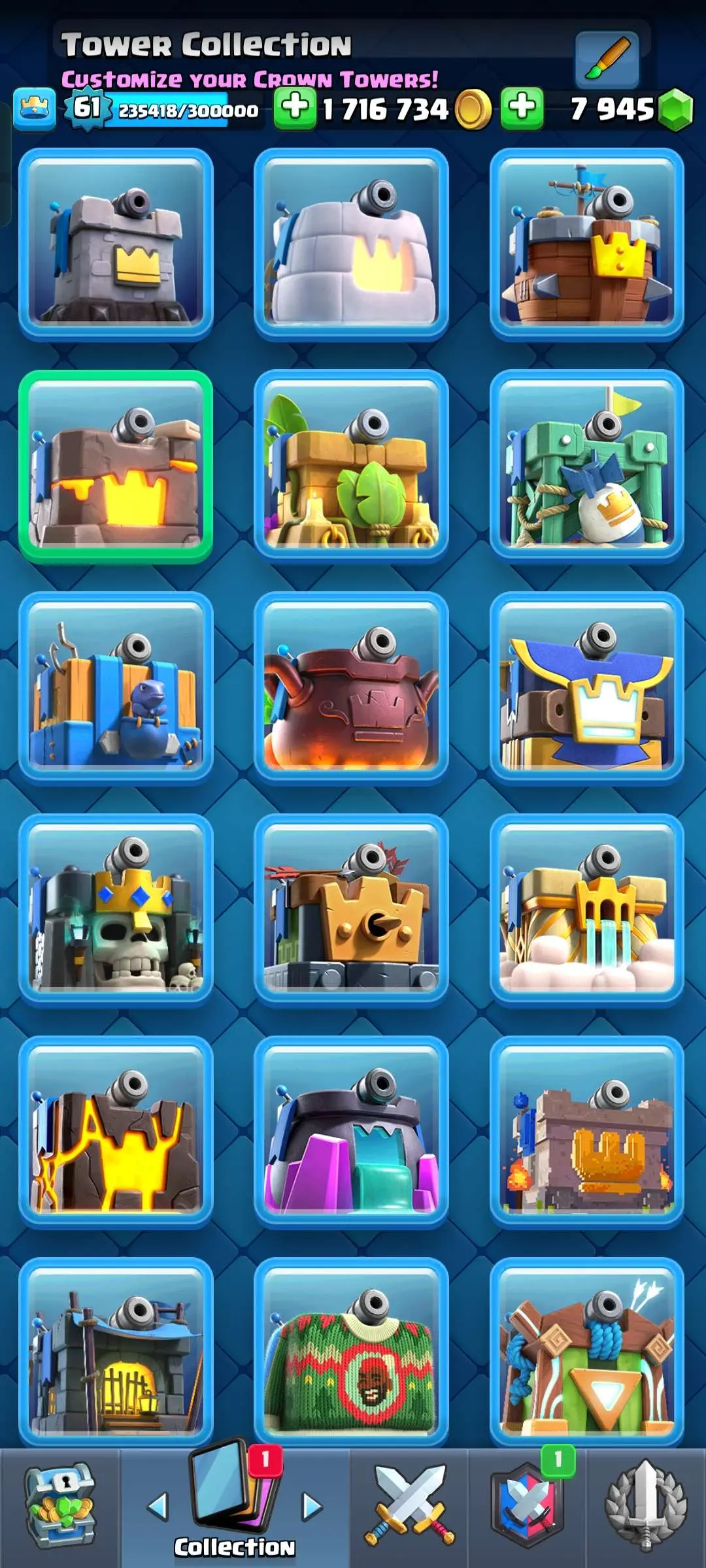This screenshot has width=706, height=1568.
Task: Choose the default grey stone tower
Action: click(116, 244)
